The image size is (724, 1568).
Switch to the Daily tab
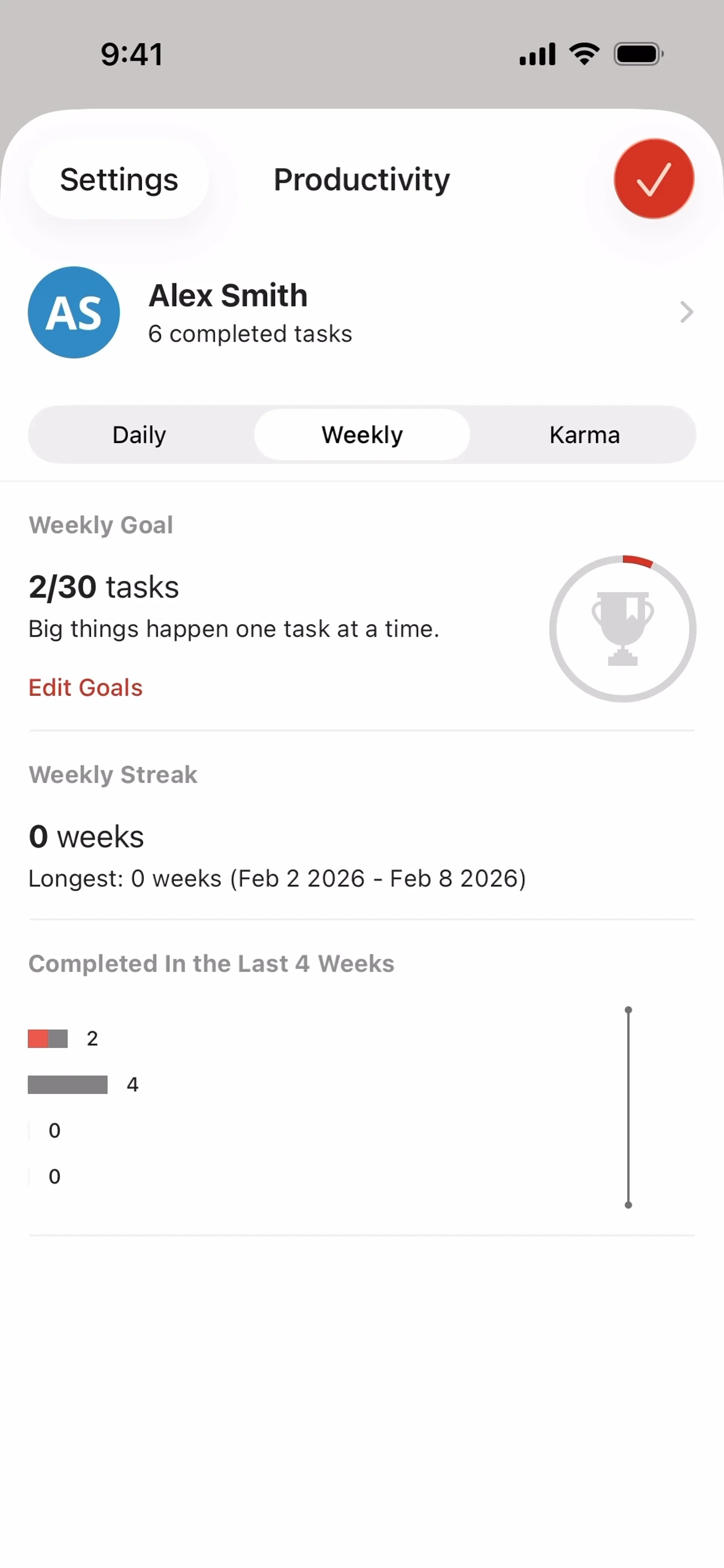click(x=140, y=435)
